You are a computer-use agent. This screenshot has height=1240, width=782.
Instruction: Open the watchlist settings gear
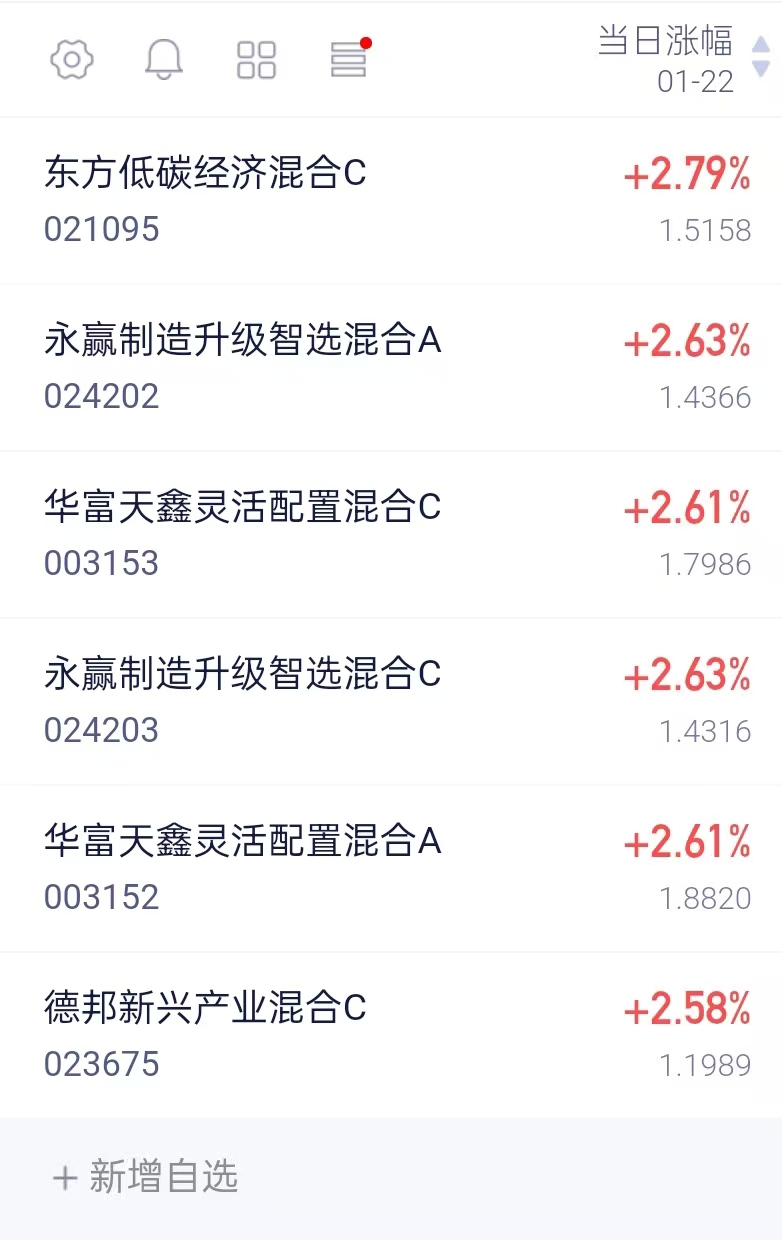click(x=72, y=60)
